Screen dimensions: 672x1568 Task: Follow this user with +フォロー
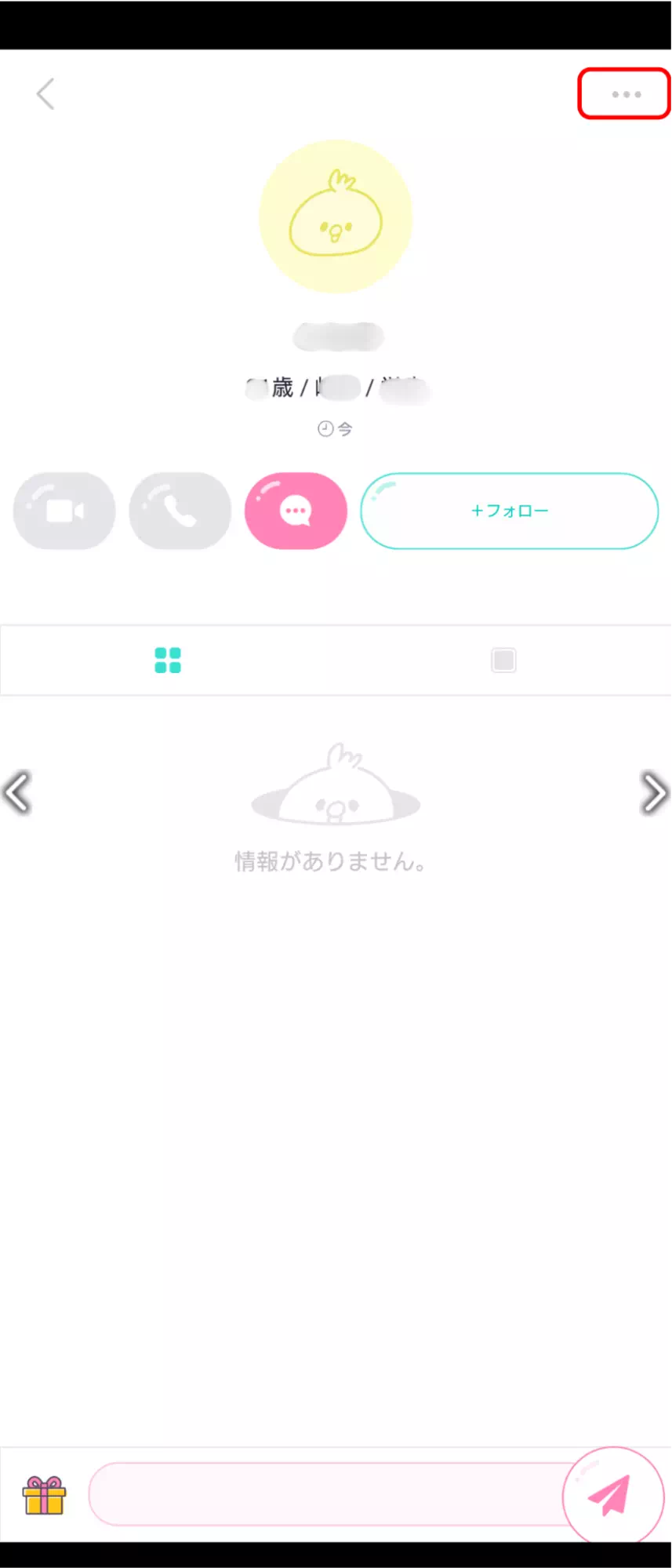pos(509,511)
